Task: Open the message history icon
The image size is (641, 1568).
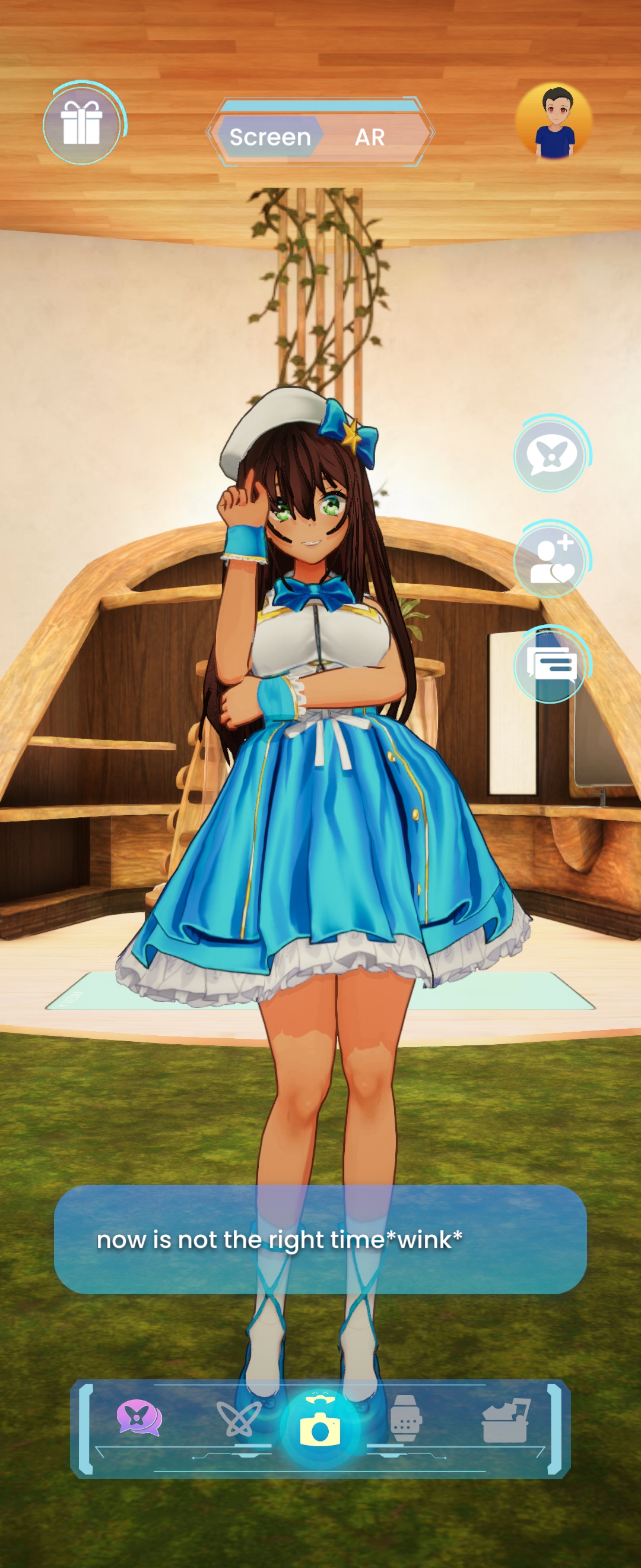Action: point(550,665)
